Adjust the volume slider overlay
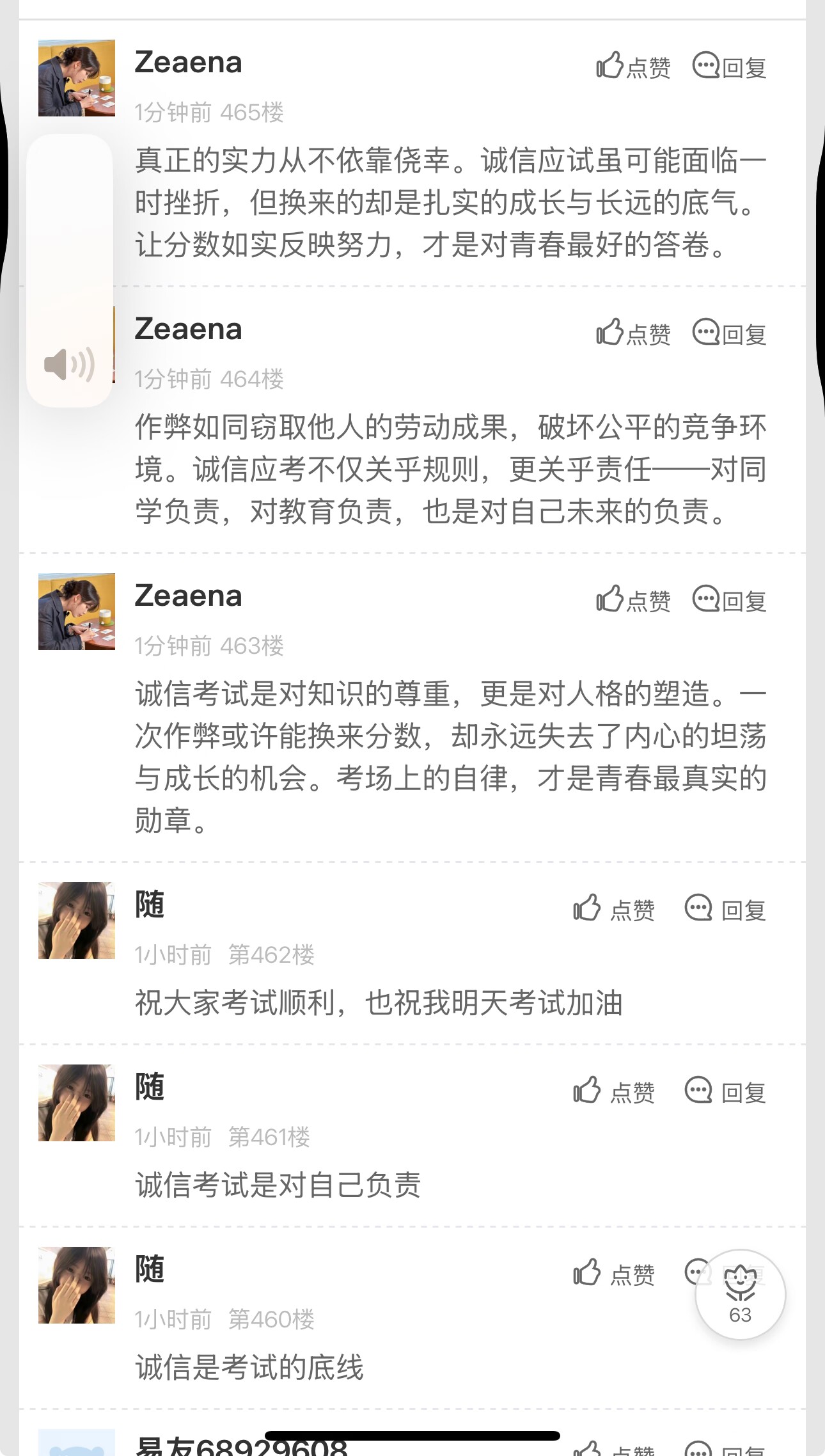825x1456 pixels. 70,270
